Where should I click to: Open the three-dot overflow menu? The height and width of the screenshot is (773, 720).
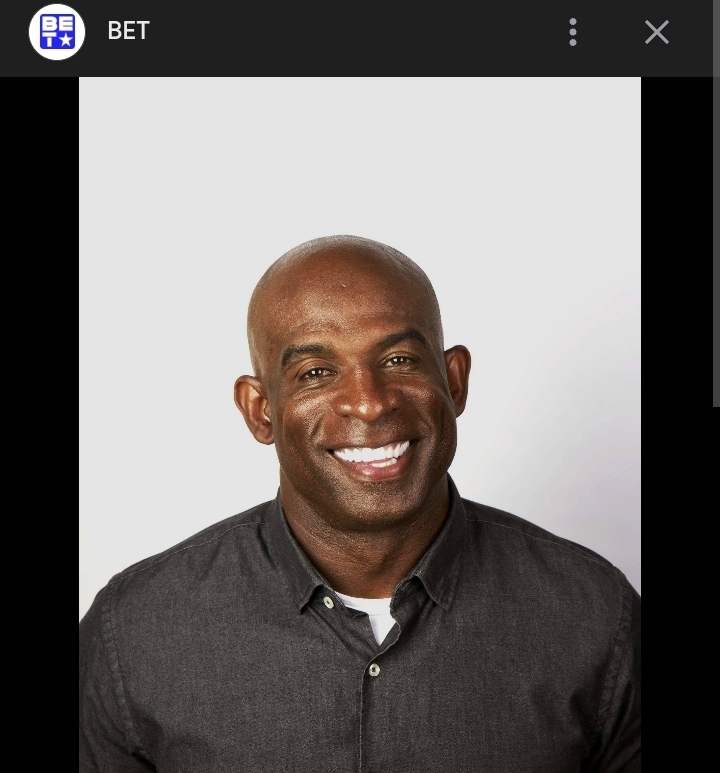[x=573, y=32]
